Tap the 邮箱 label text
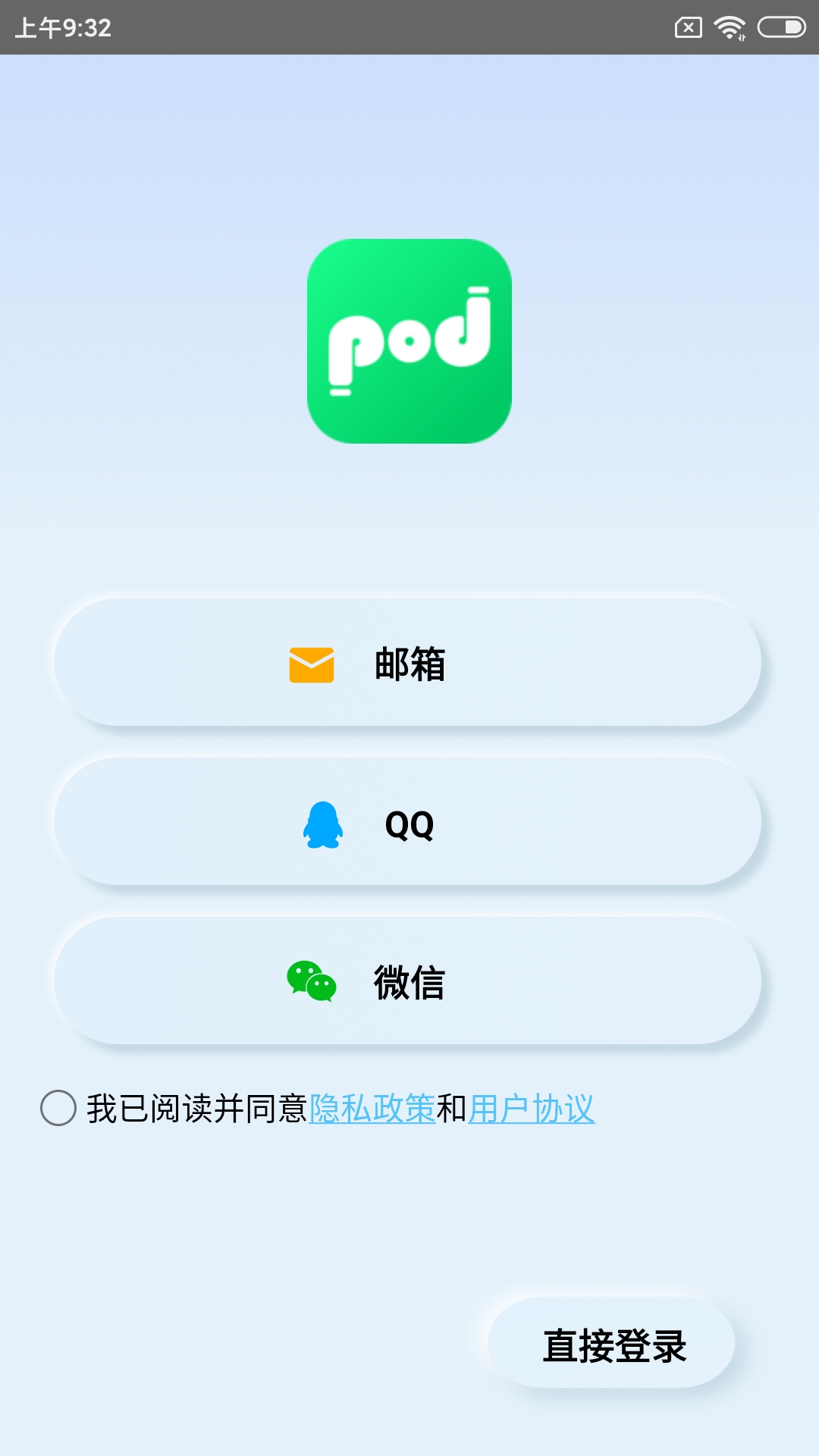This screenshot has height=1456, width=819. [x=409, y=664]
